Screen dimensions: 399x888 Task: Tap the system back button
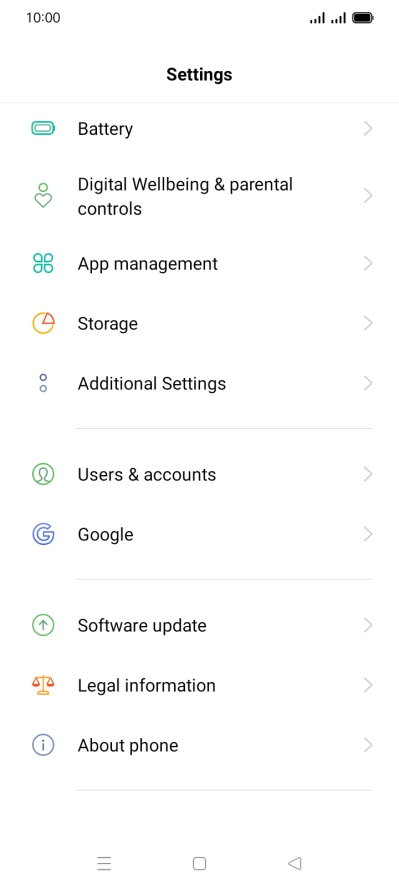click(x=294, y=863)
